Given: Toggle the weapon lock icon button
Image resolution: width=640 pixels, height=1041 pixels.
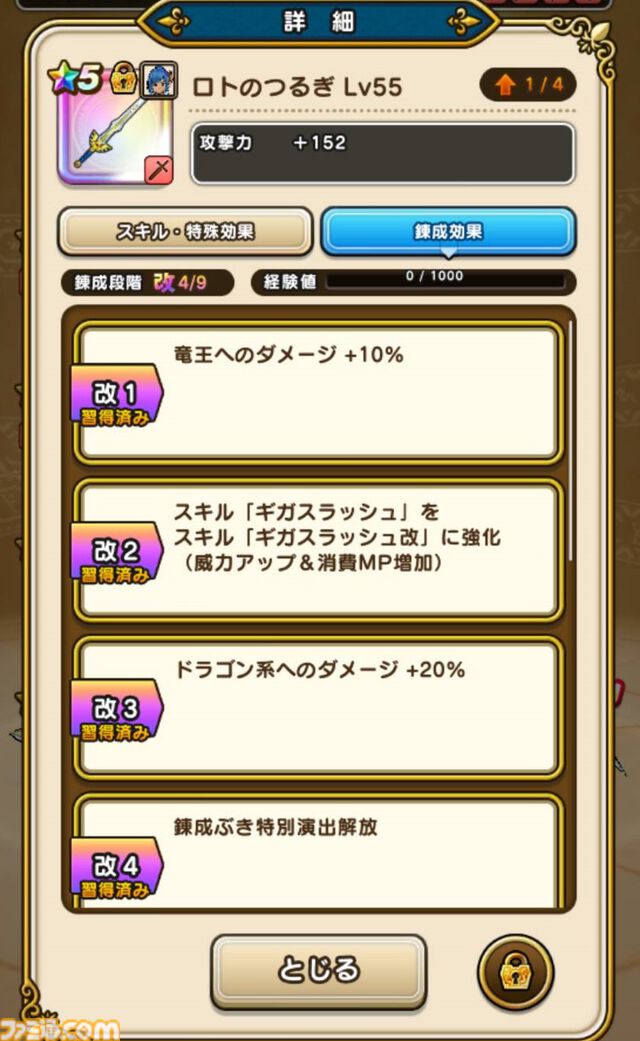Looking at the screenshot, I should pyautogui.click(x=516, y=971).
